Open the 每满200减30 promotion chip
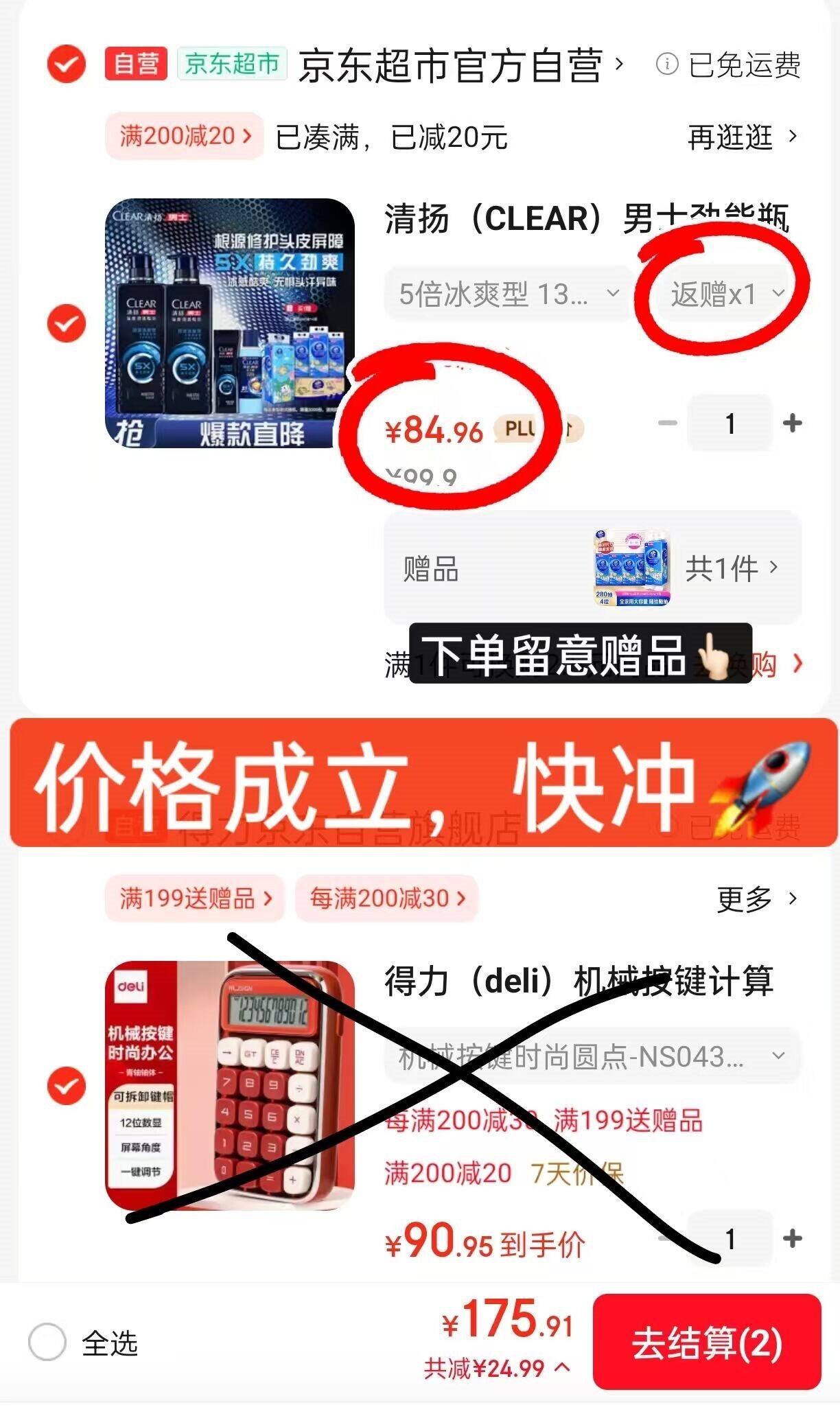Image resolution: width=840 pixels, height=1416 pixels. point(386,898)
